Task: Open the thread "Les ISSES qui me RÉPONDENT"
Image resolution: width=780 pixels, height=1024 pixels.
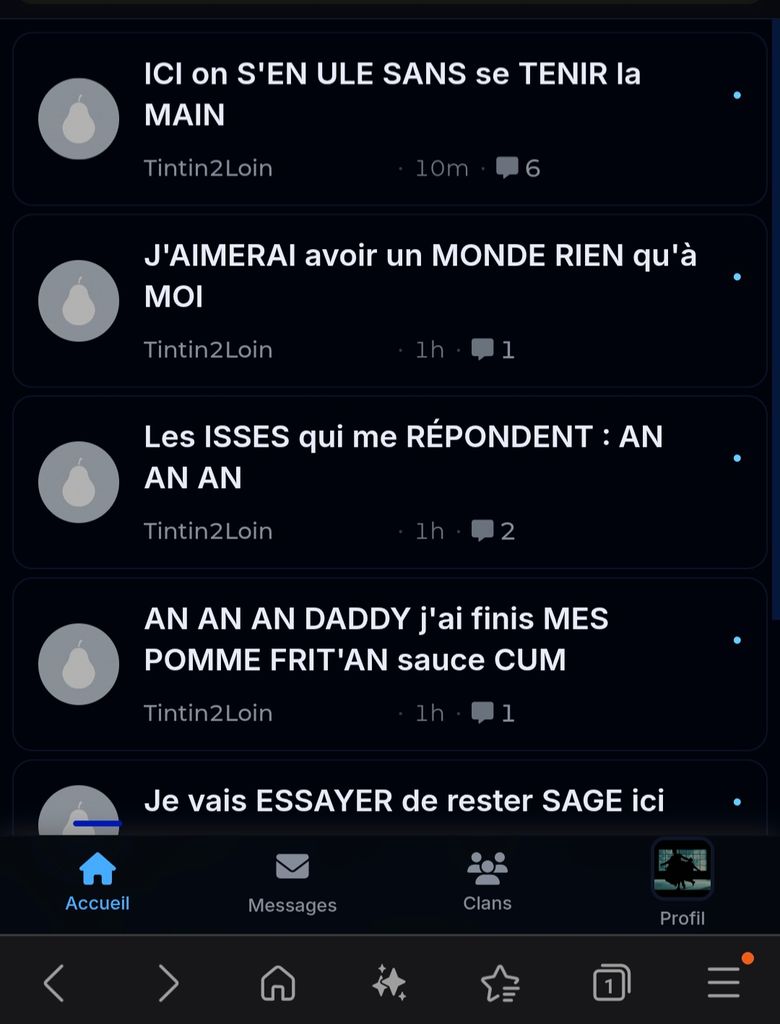Action: pyautogui.click(x=403, y=457)
